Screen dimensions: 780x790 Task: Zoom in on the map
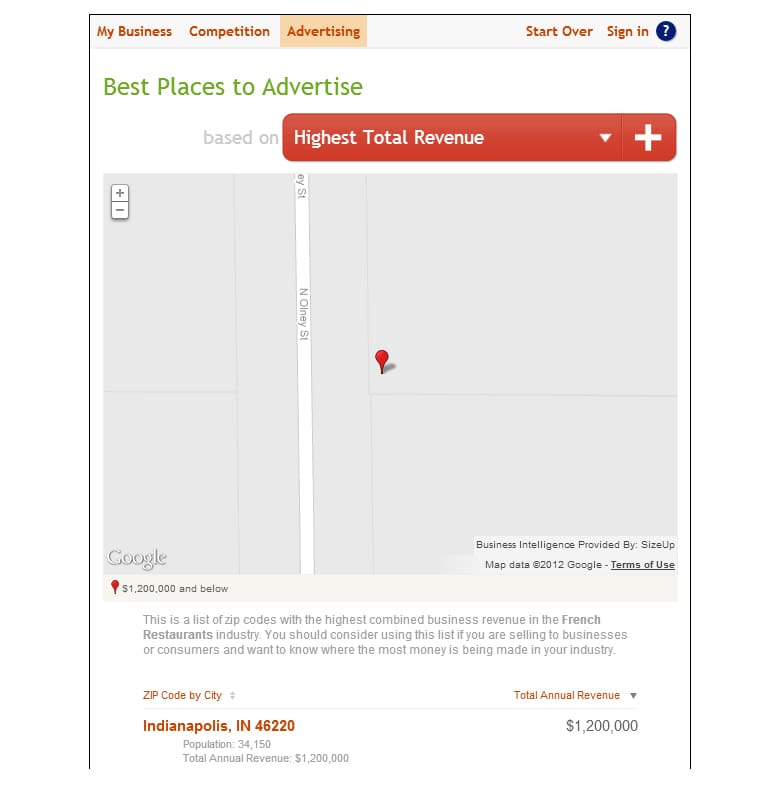120,193
